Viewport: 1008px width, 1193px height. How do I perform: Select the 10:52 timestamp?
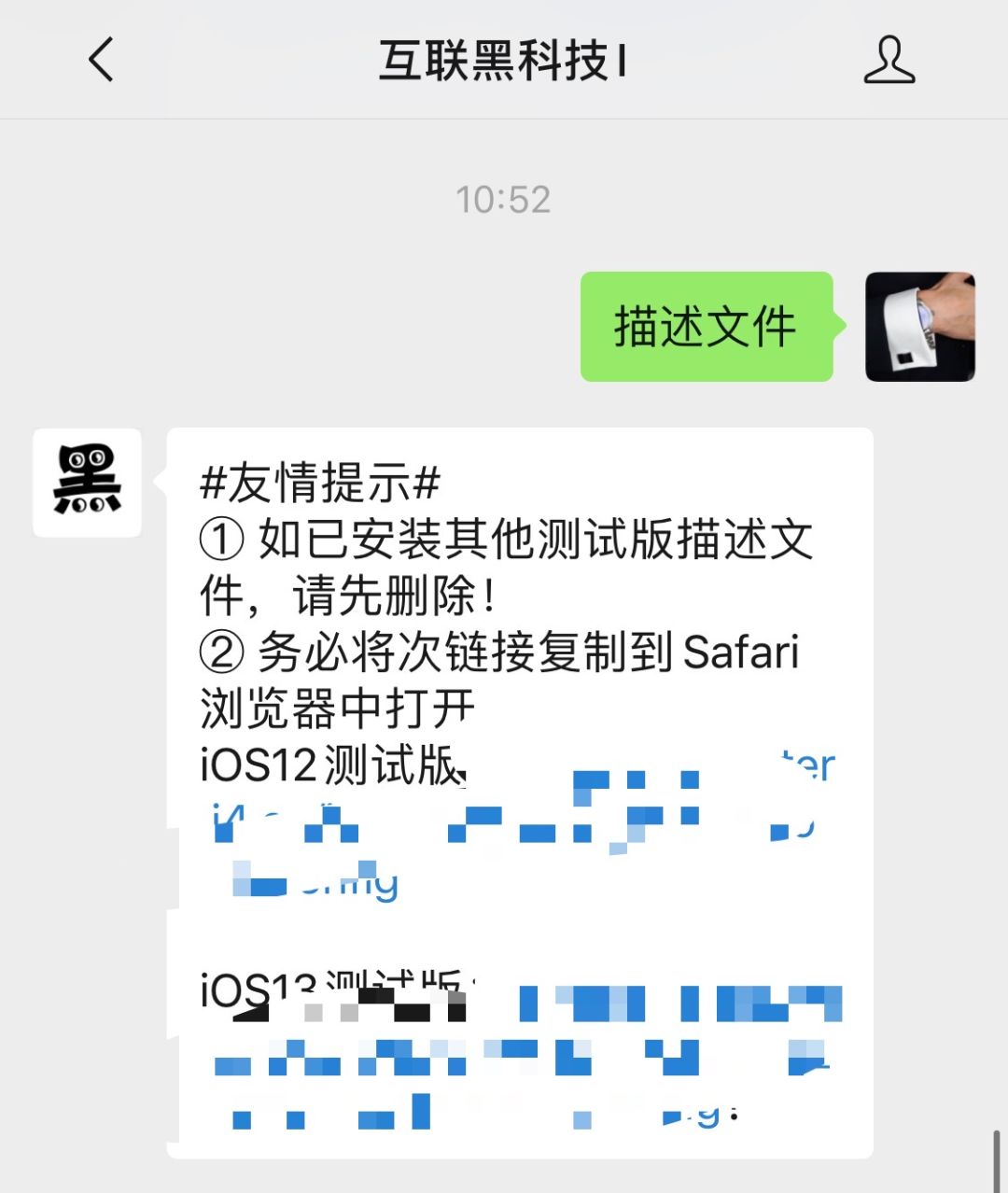502,198
